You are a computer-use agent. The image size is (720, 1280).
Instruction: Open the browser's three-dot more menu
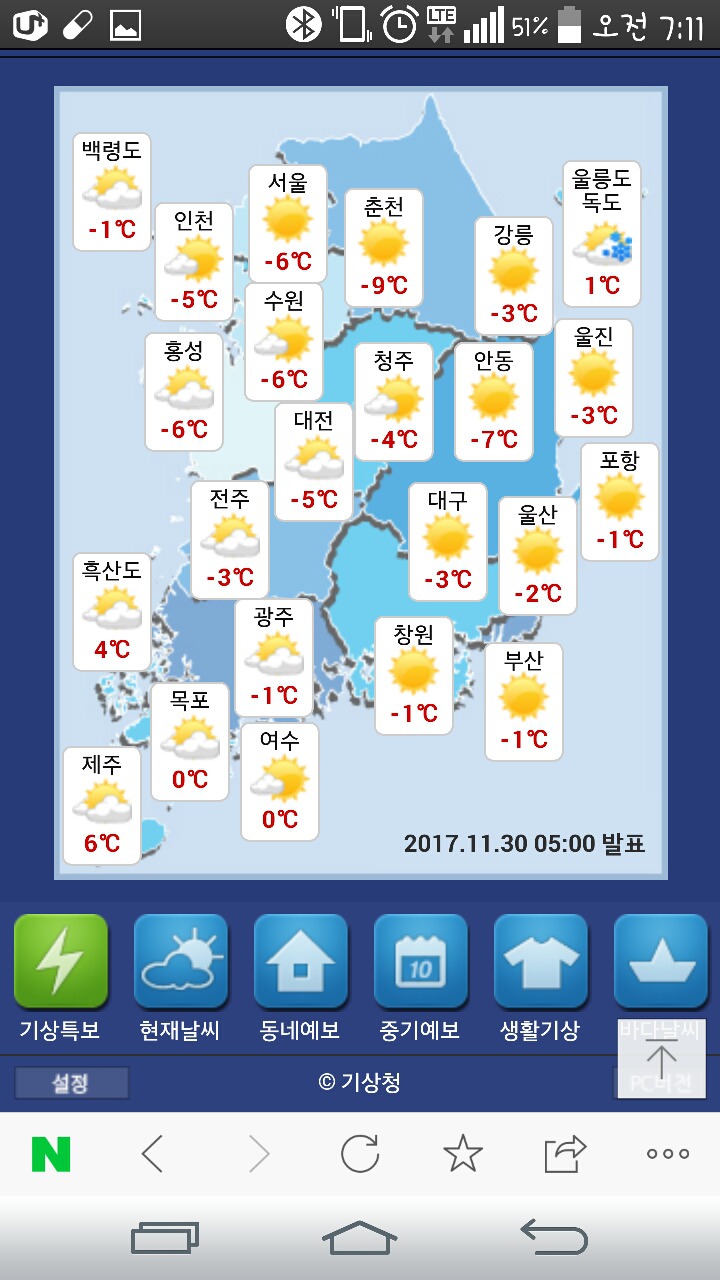tap(668, 1154)
